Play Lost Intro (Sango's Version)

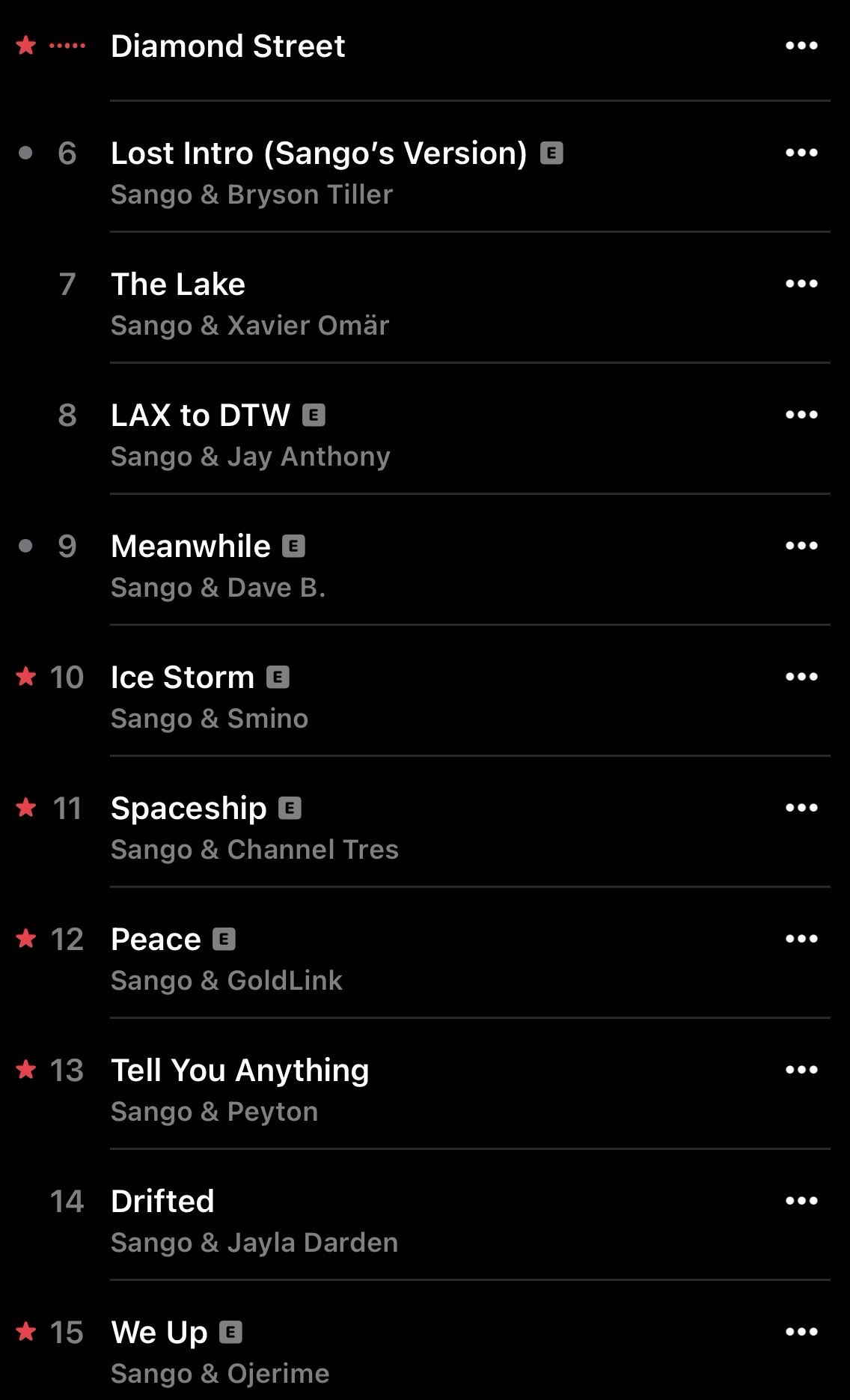tap(319, 153)
